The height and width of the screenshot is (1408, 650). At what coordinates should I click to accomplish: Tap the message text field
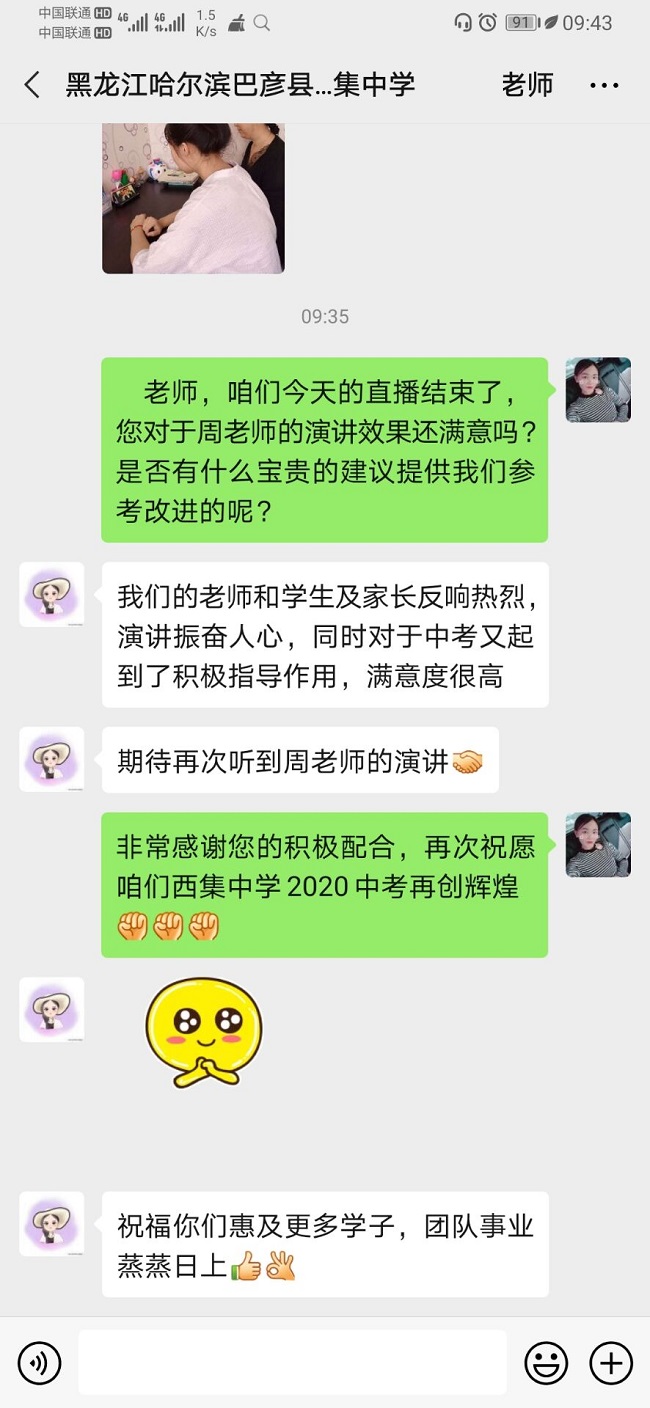[292, 1362]
